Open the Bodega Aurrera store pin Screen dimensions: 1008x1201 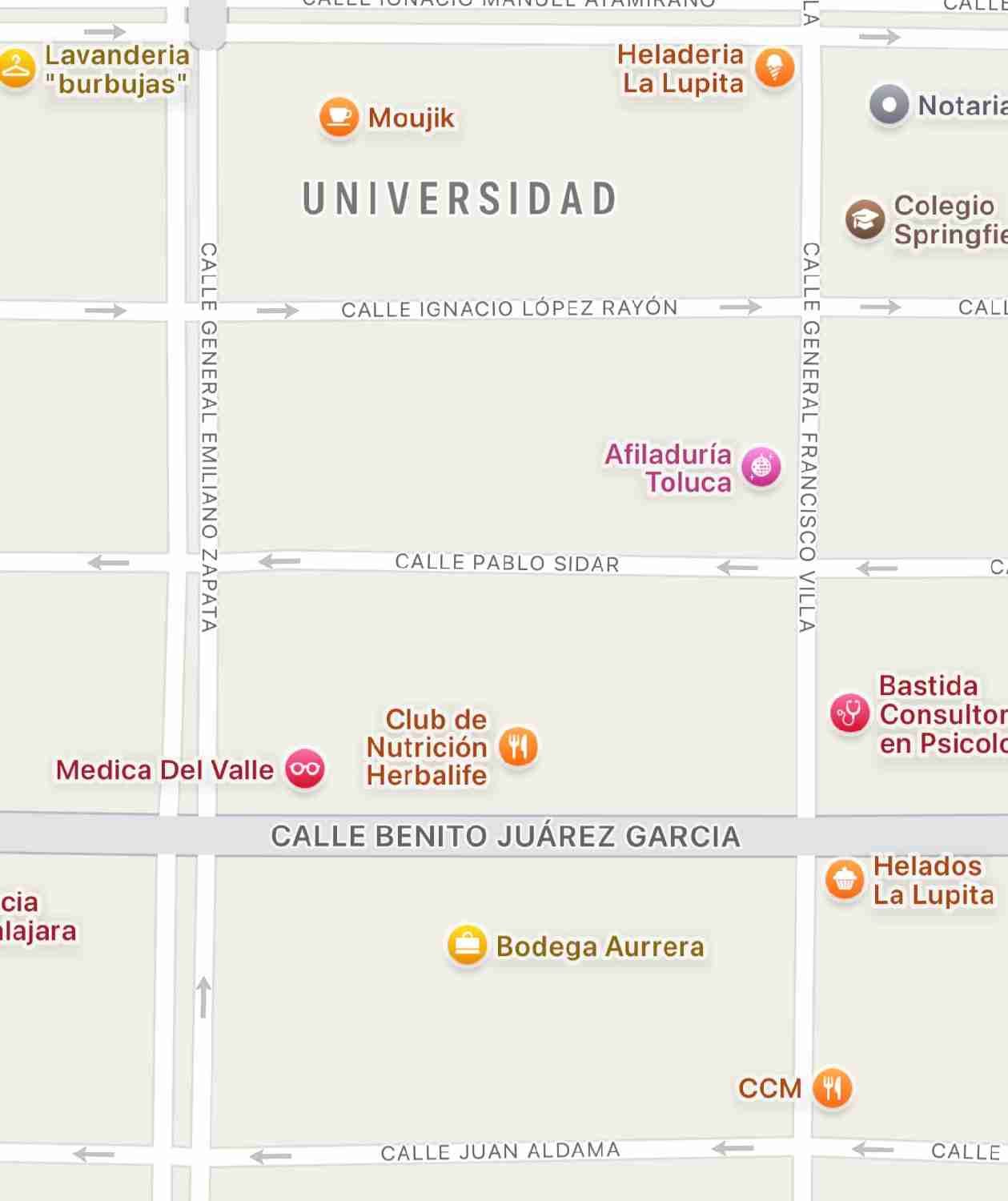(x=467, y=946)
